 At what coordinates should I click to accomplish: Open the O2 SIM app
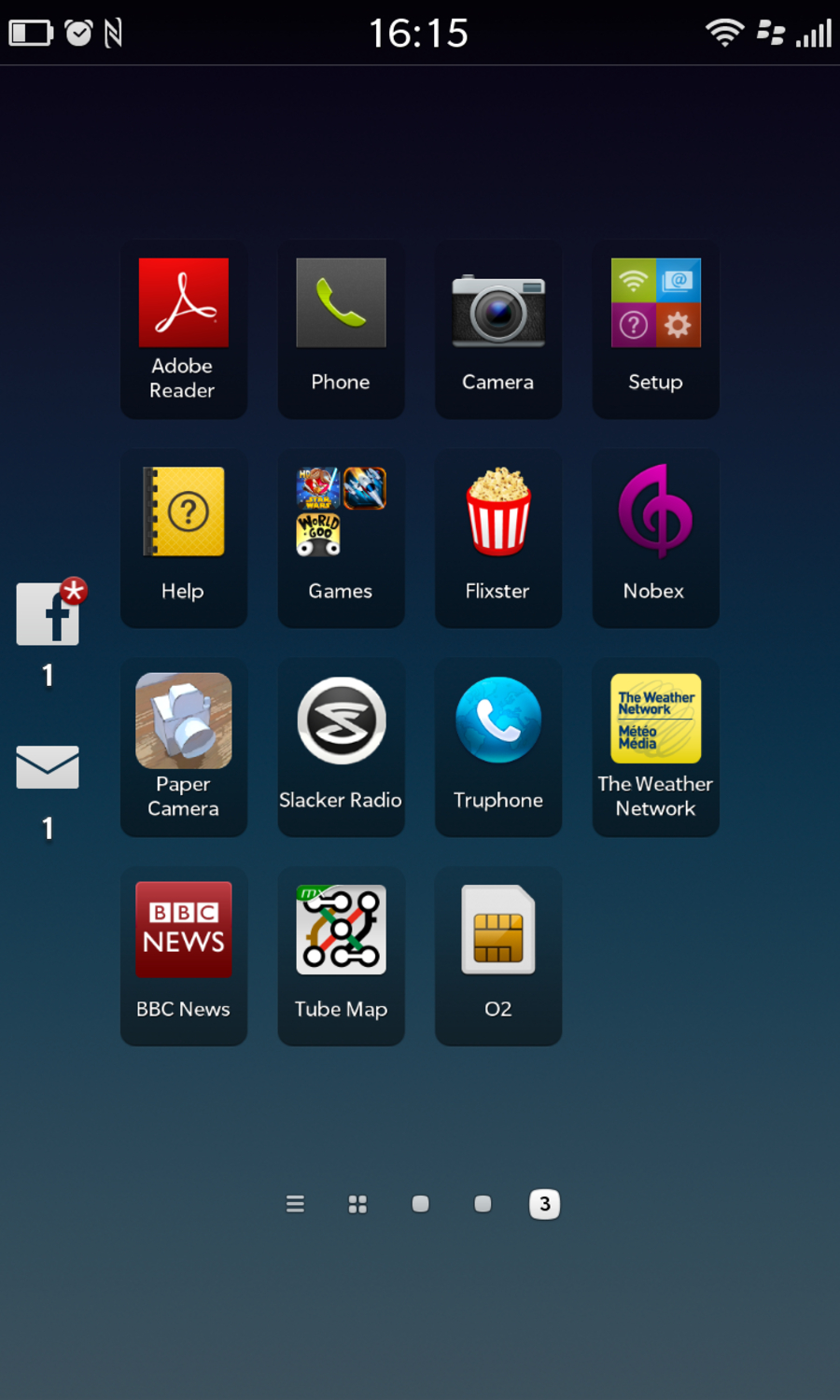498,931
